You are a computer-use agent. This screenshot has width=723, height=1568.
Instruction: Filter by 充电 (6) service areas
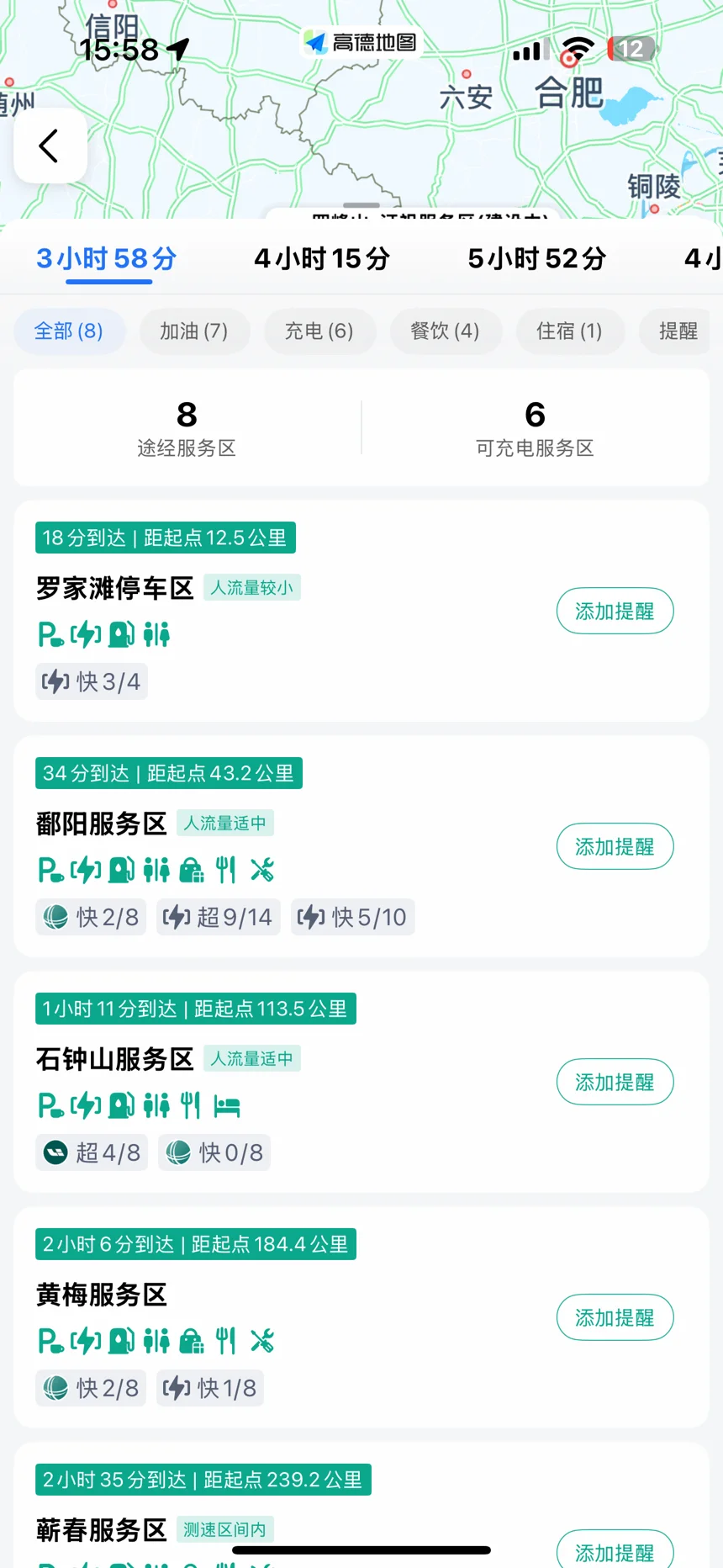(x=319, y=331)
